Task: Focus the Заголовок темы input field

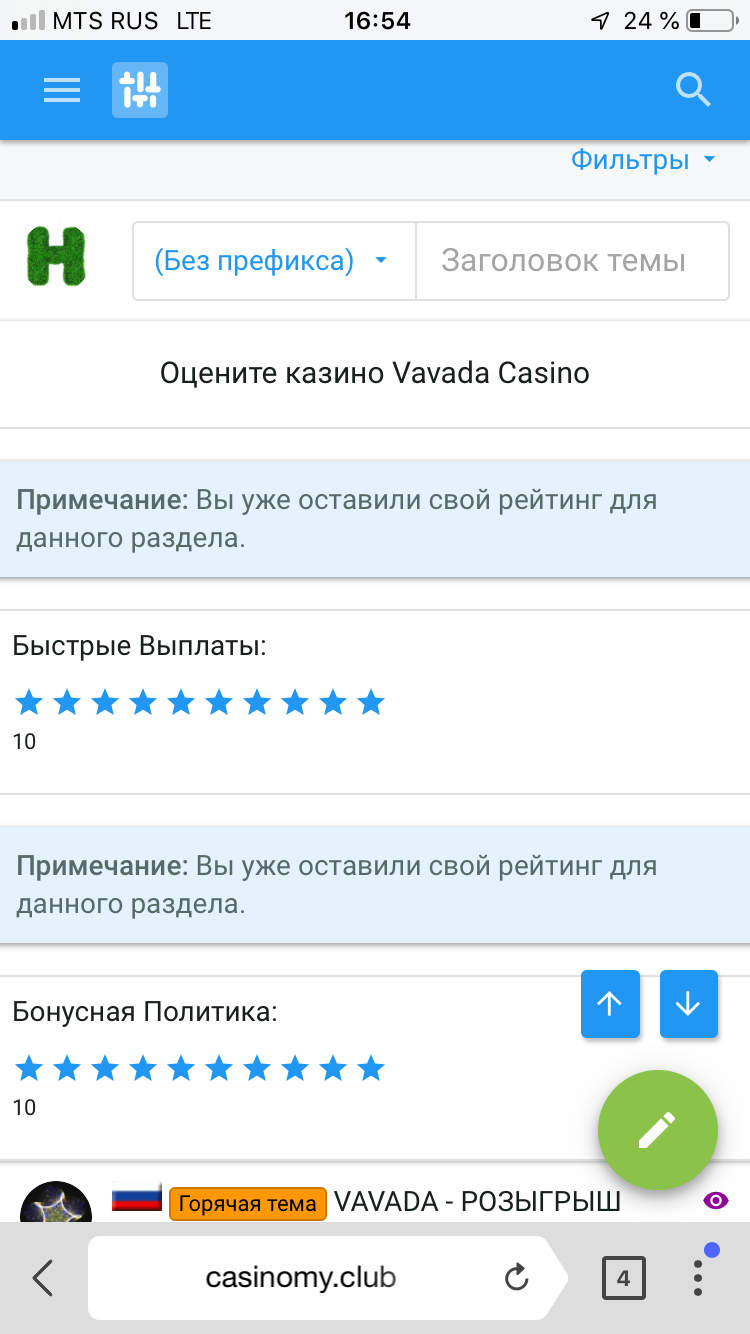Action: coord(572,261)
